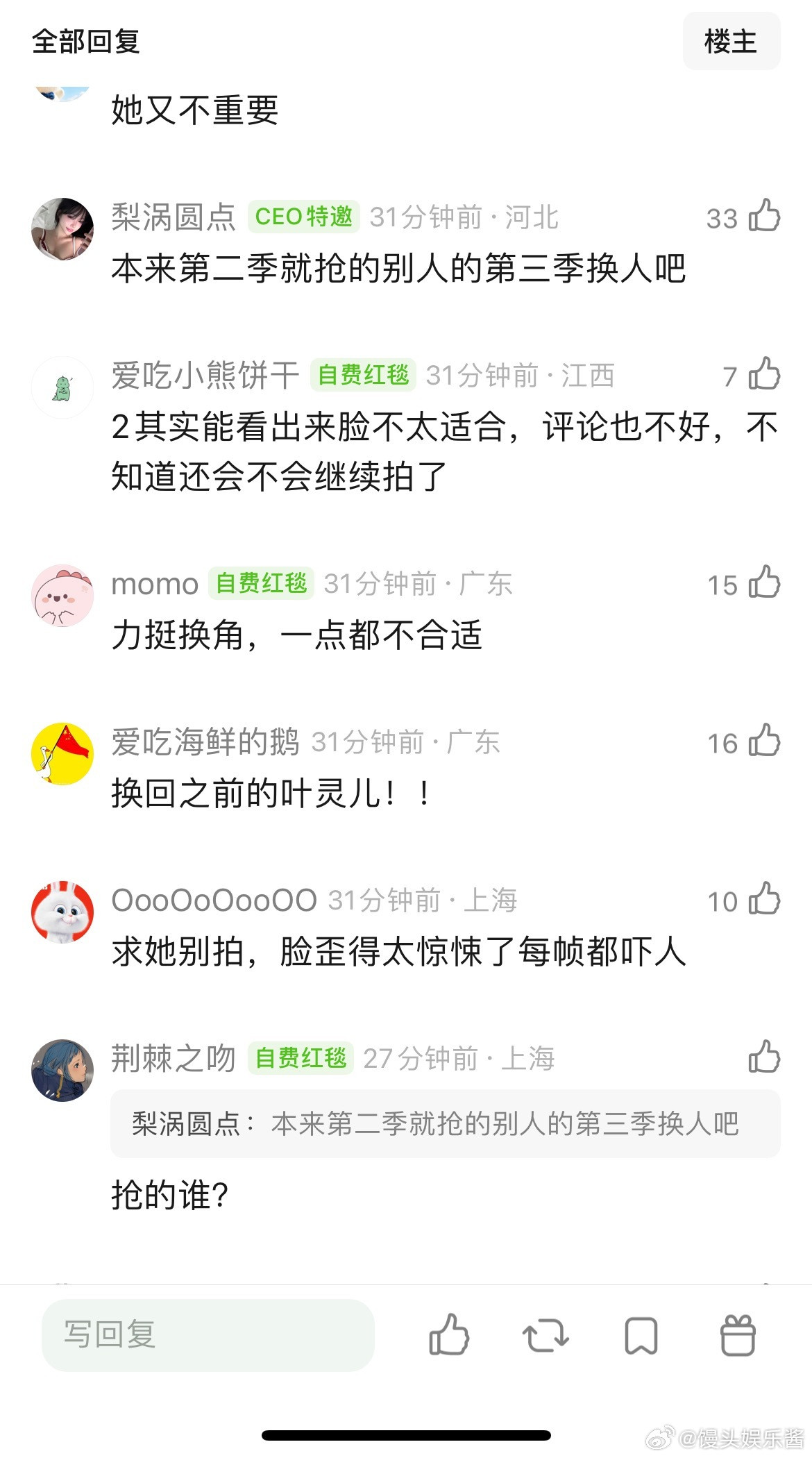Like 爱吃小熊饼干's comment
812x1458 pixels.
coord(762,376)
